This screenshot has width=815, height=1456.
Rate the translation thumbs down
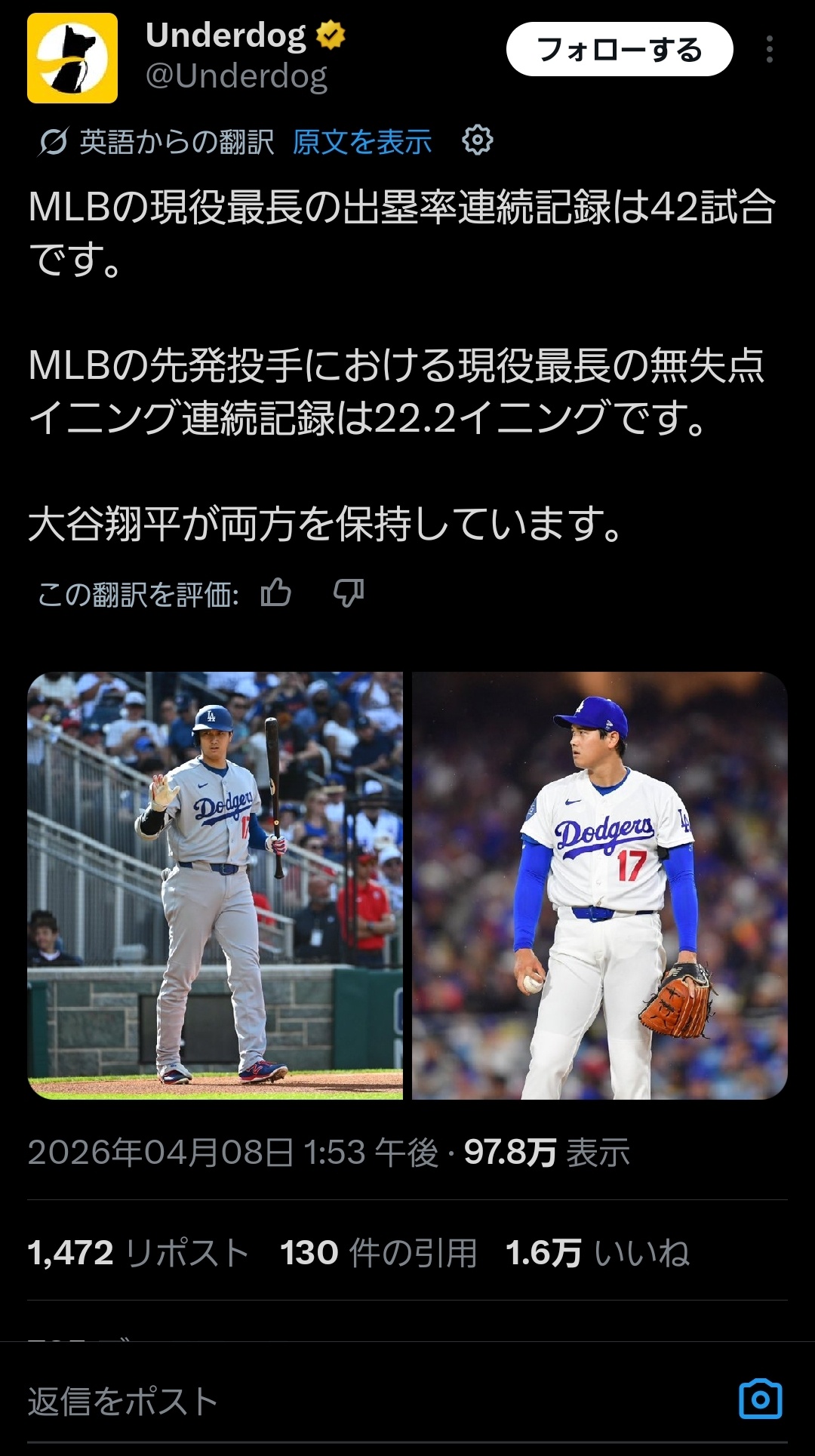(x=349, y=593)
